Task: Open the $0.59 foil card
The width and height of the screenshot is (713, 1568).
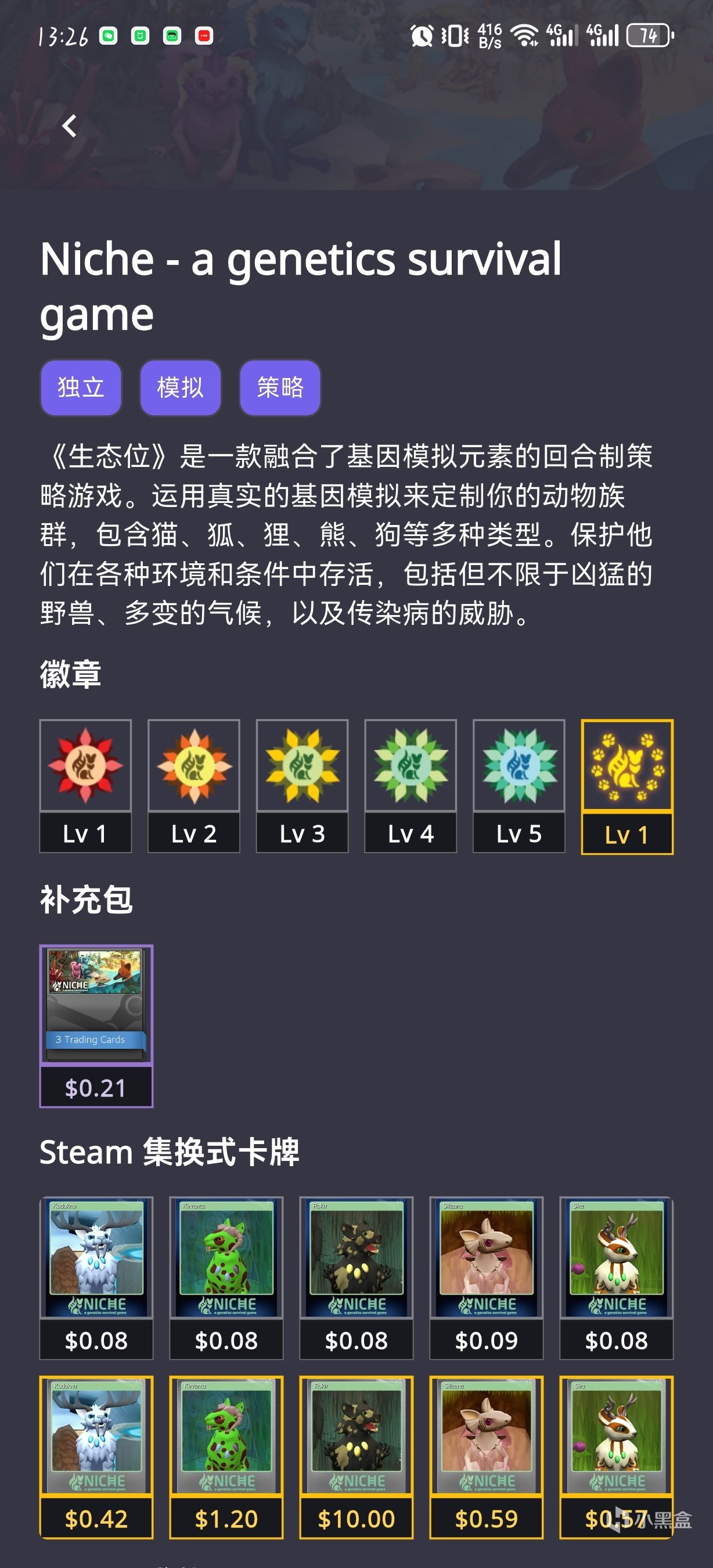Action: [486, 1456]
